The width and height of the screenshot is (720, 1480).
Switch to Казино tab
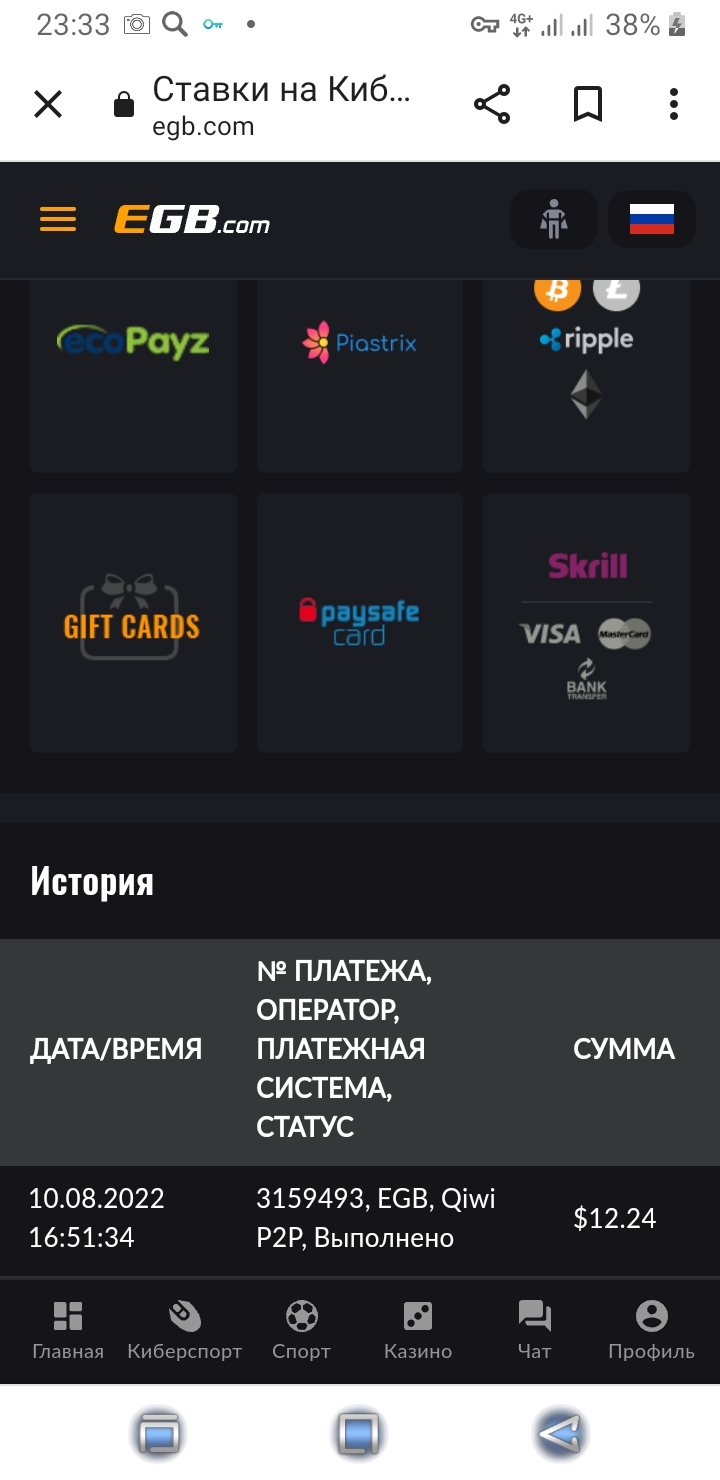coord(418,1330)
